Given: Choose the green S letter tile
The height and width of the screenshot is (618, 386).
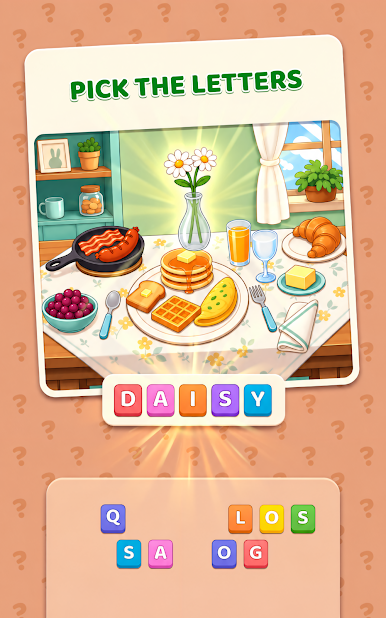Looking at the screenshot, I should point(303,519).
